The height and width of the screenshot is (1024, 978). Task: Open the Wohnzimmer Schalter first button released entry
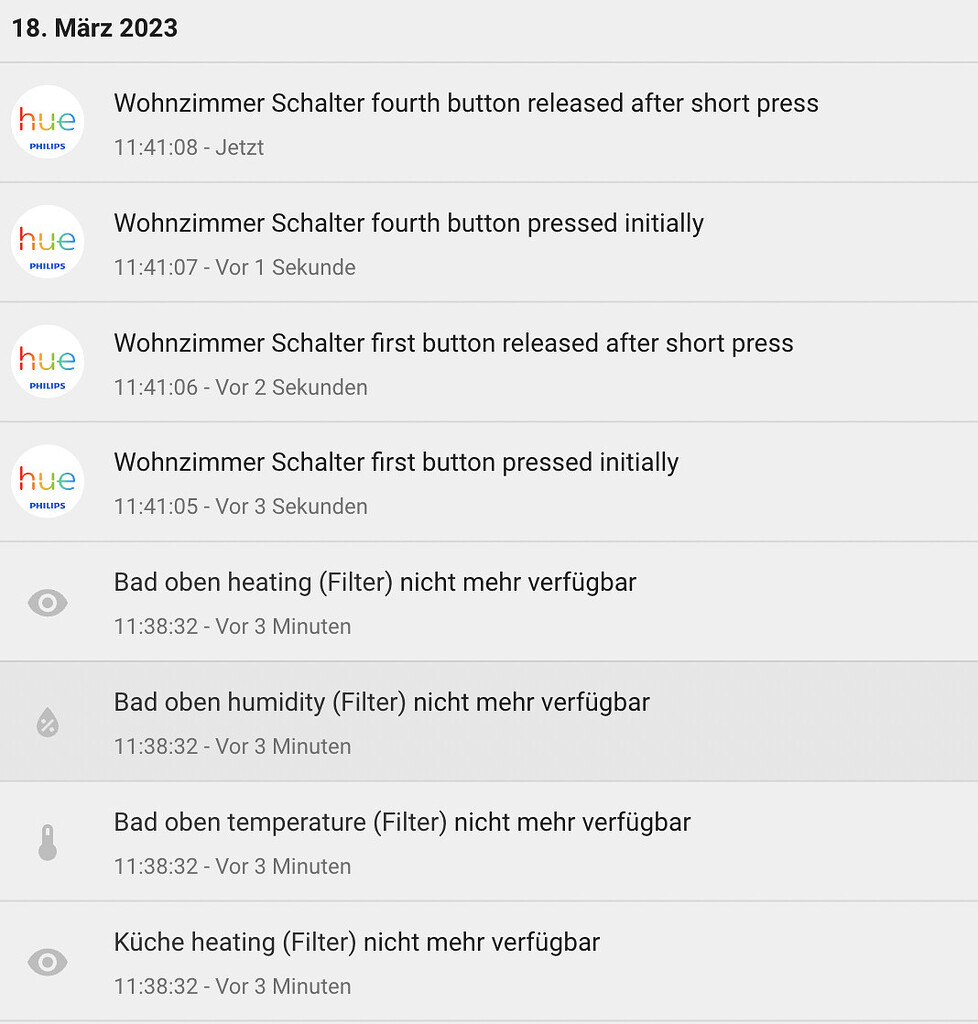point(454,343)
